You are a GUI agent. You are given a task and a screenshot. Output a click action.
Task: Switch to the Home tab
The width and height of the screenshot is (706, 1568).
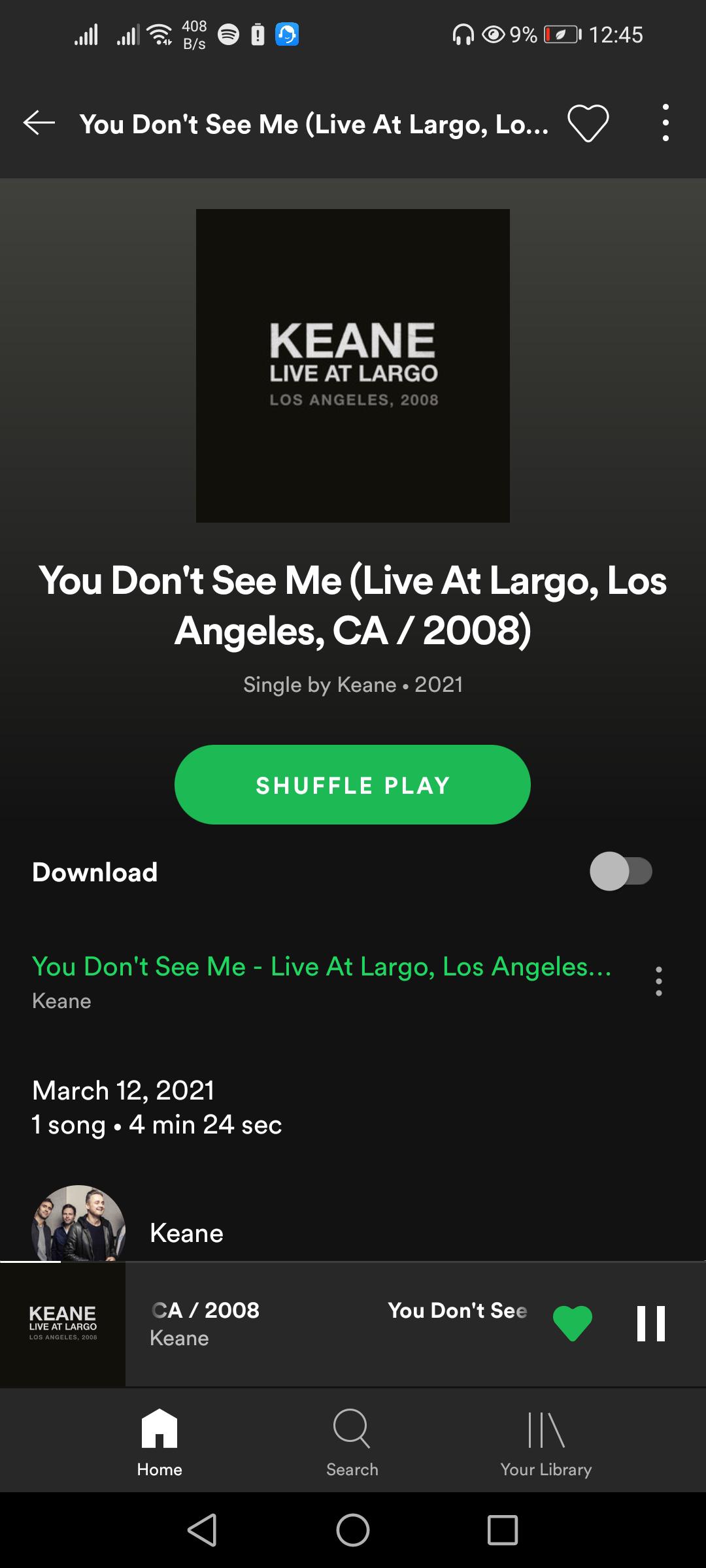point(160,1442)
